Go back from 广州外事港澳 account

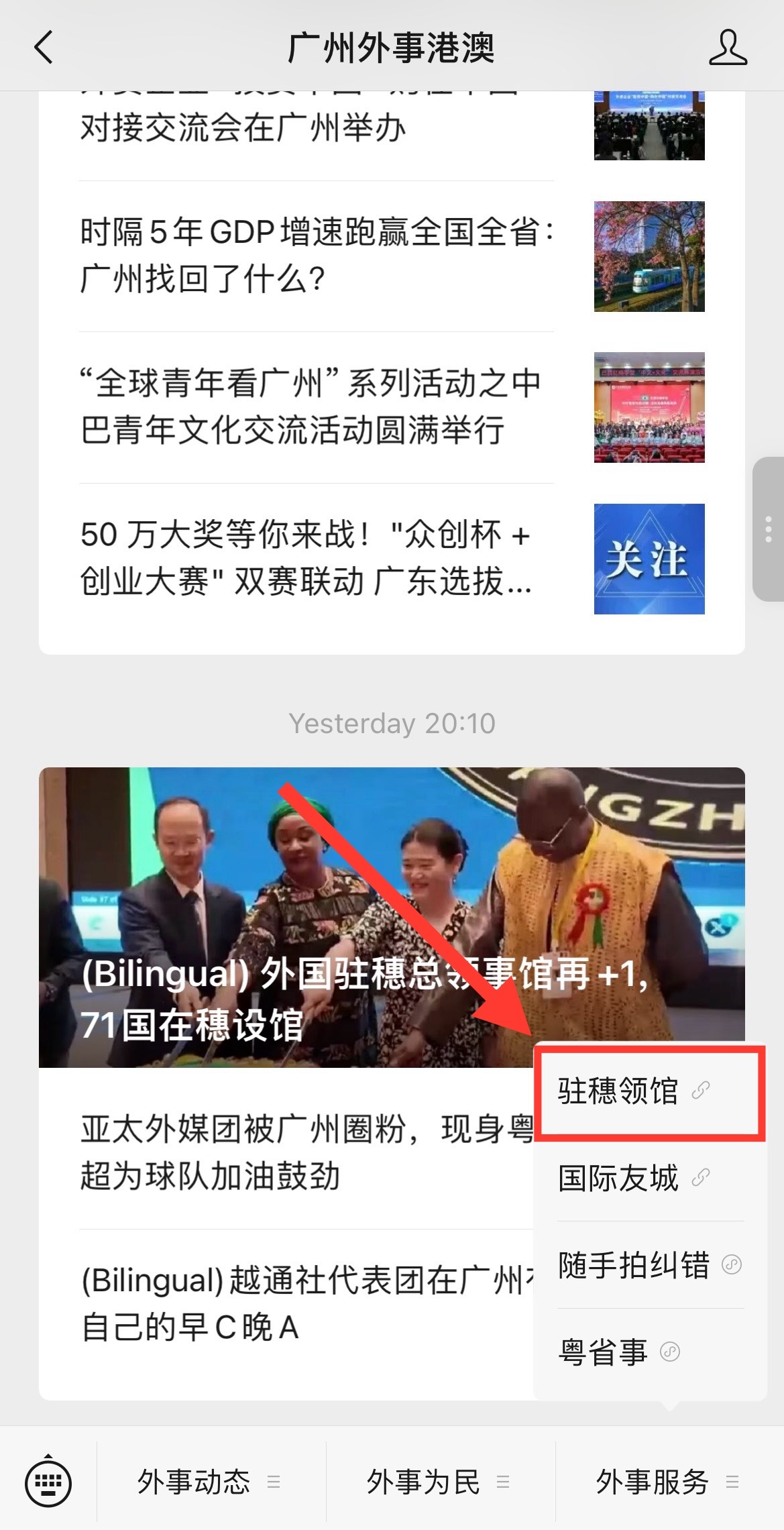point(44,48)
